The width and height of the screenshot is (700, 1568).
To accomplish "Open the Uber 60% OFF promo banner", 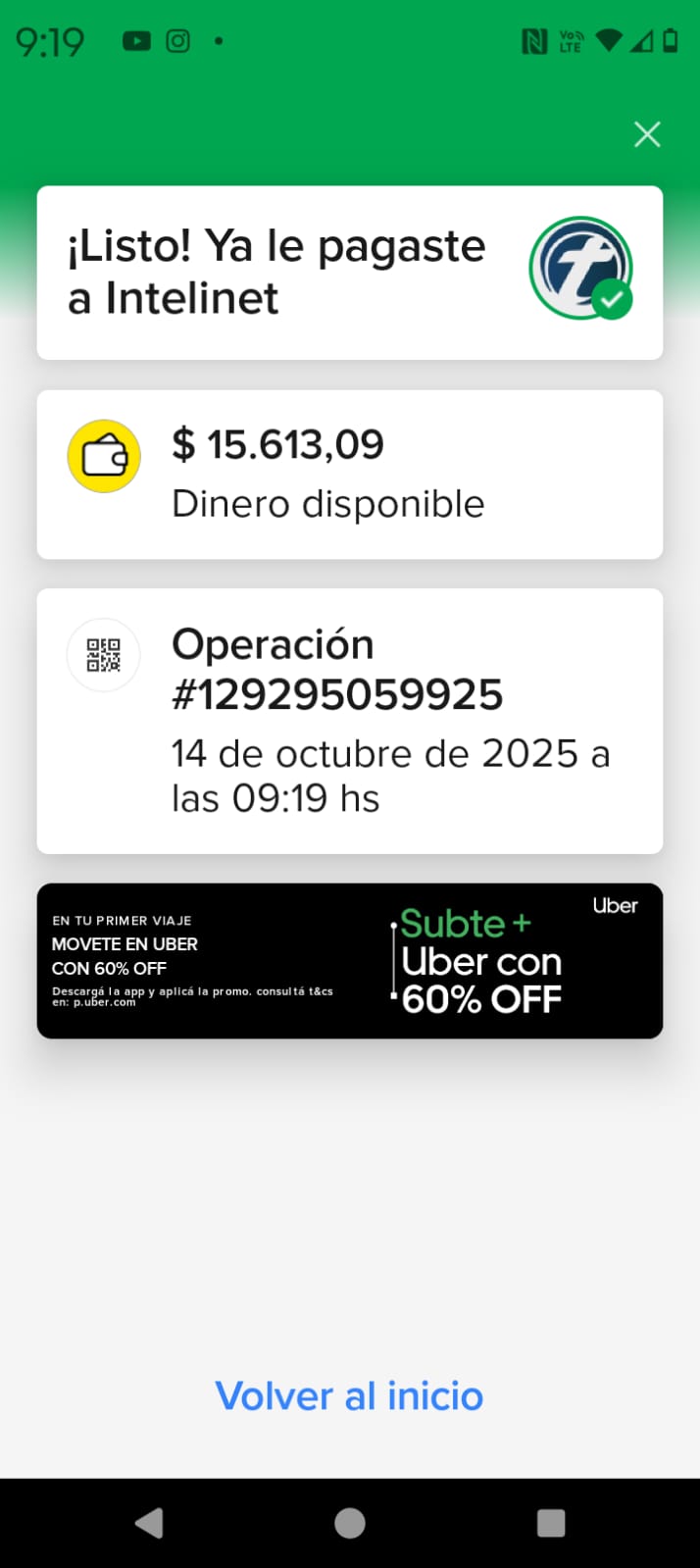I will tap(349, 961).
